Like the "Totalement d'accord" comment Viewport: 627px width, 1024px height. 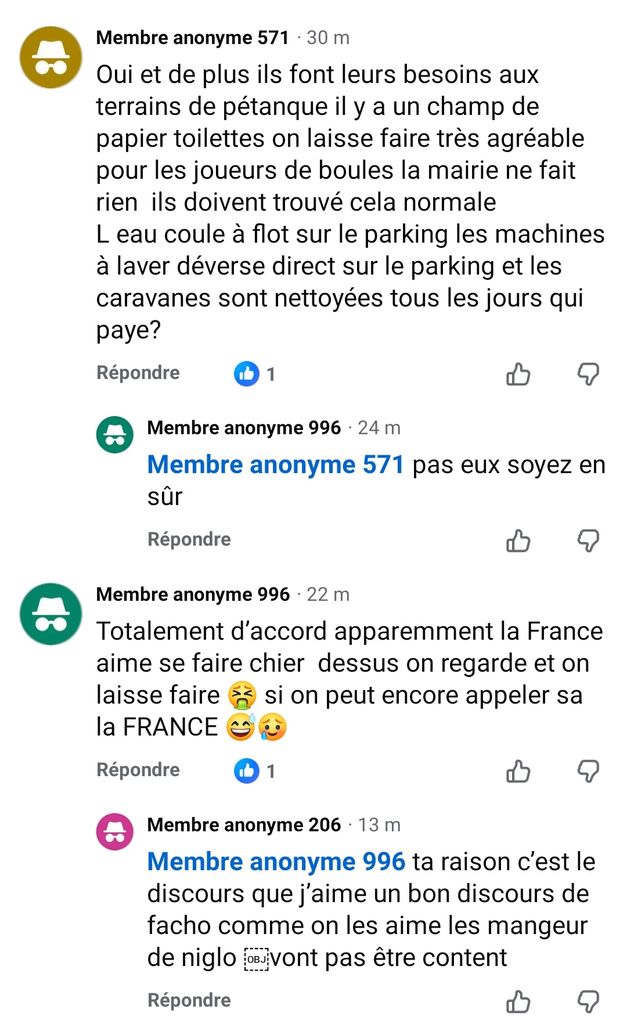[518, 771]
